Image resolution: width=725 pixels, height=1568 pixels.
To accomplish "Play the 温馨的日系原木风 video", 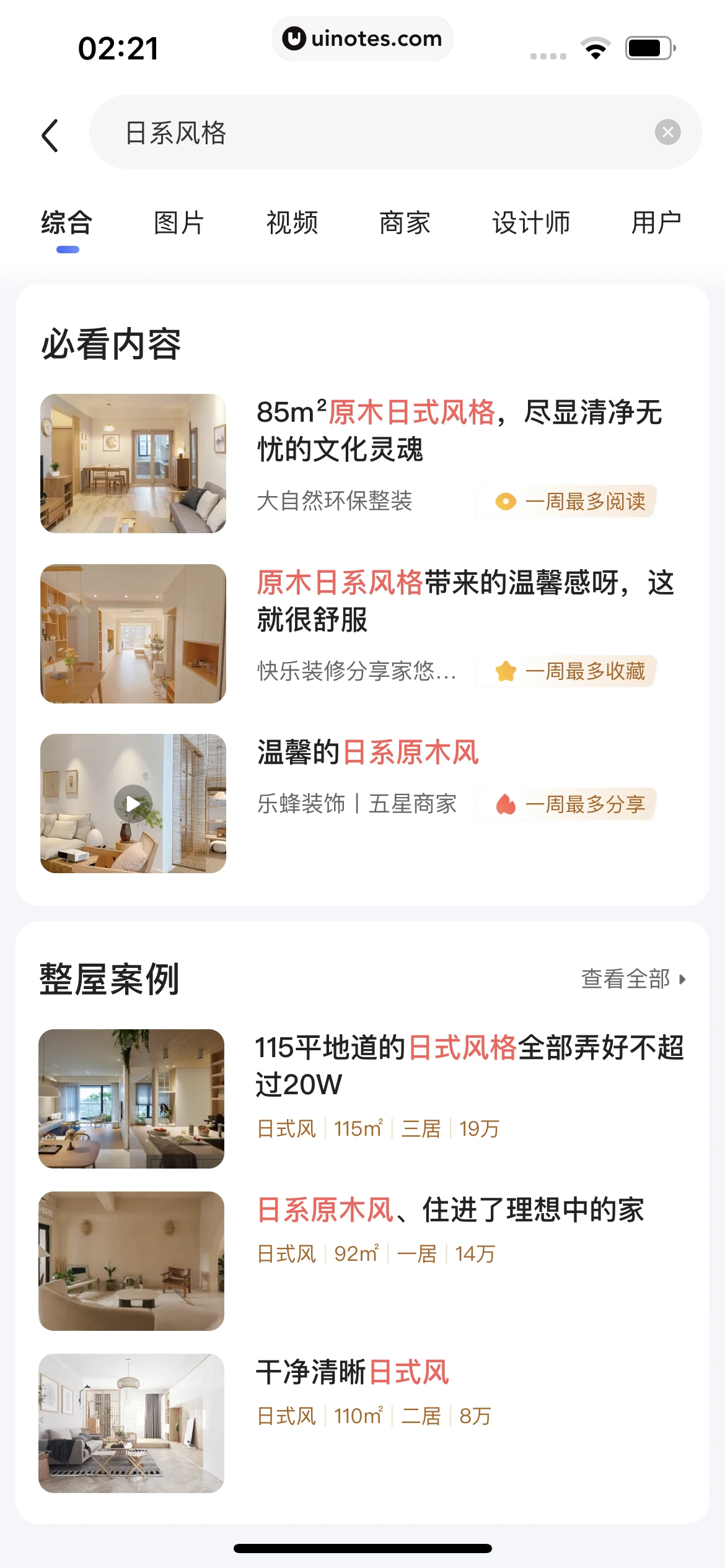I will [133, 803].
